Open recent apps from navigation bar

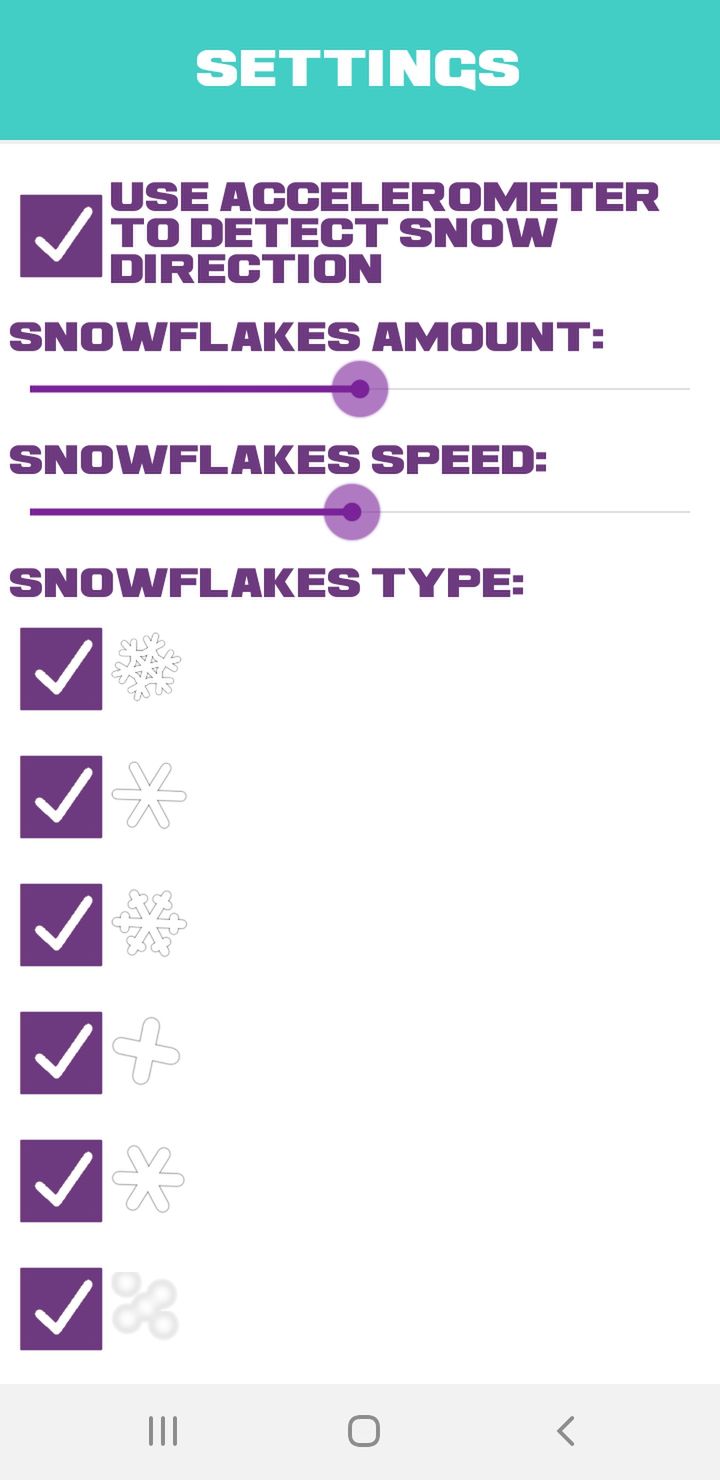(163, 1431)
